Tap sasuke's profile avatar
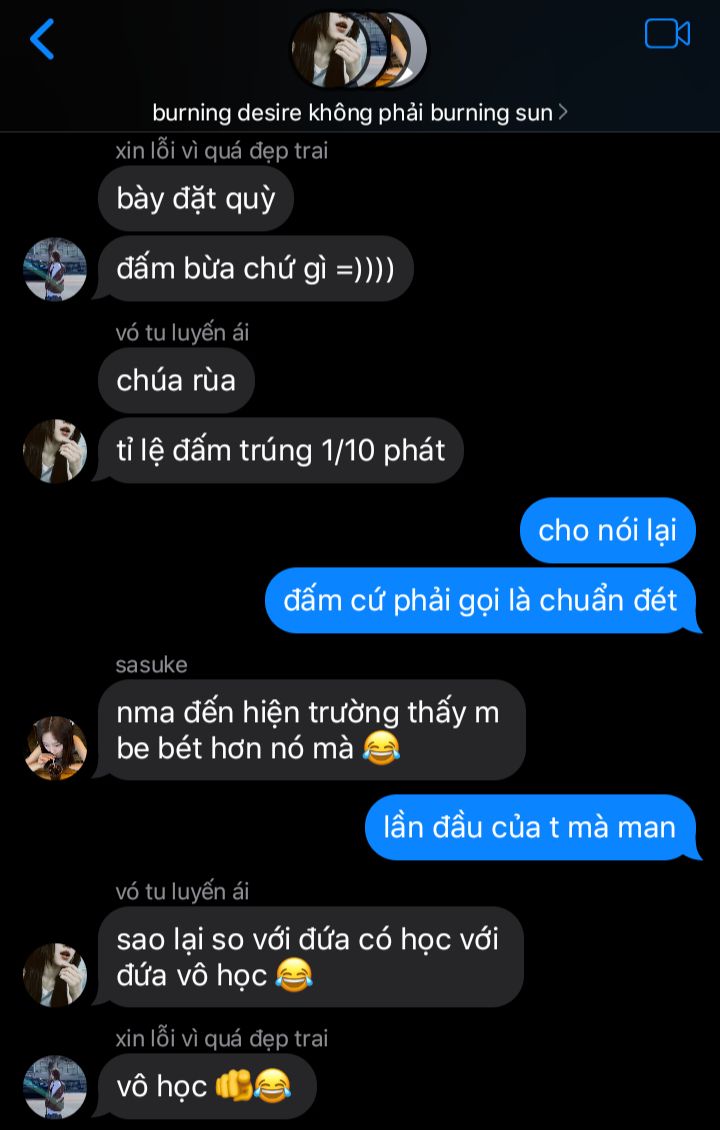Viewport: 720px width, 1130px height. (55, 747)
